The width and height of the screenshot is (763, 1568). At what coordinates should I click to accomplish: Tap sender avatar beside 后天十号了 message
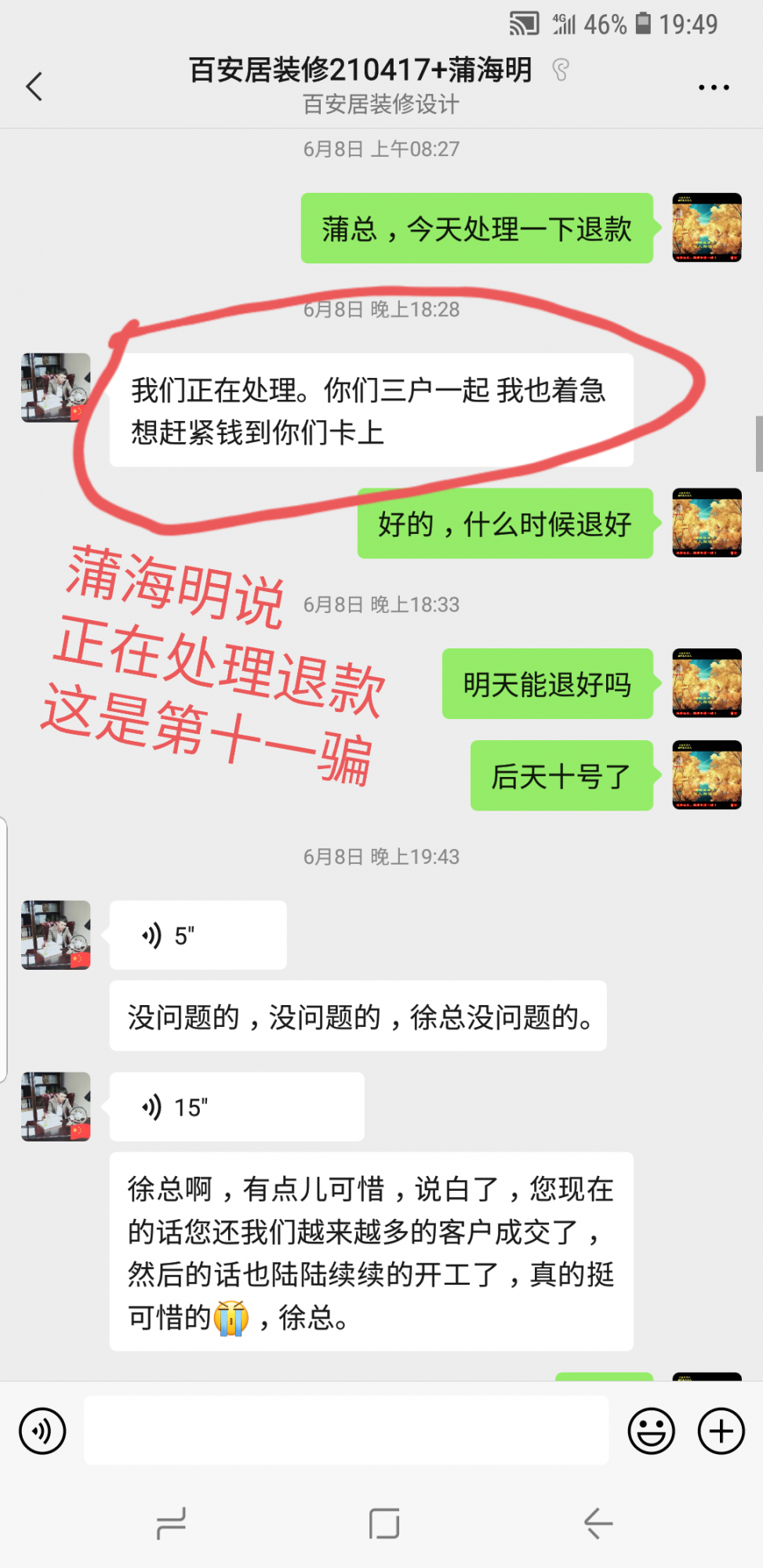(707, 775)
